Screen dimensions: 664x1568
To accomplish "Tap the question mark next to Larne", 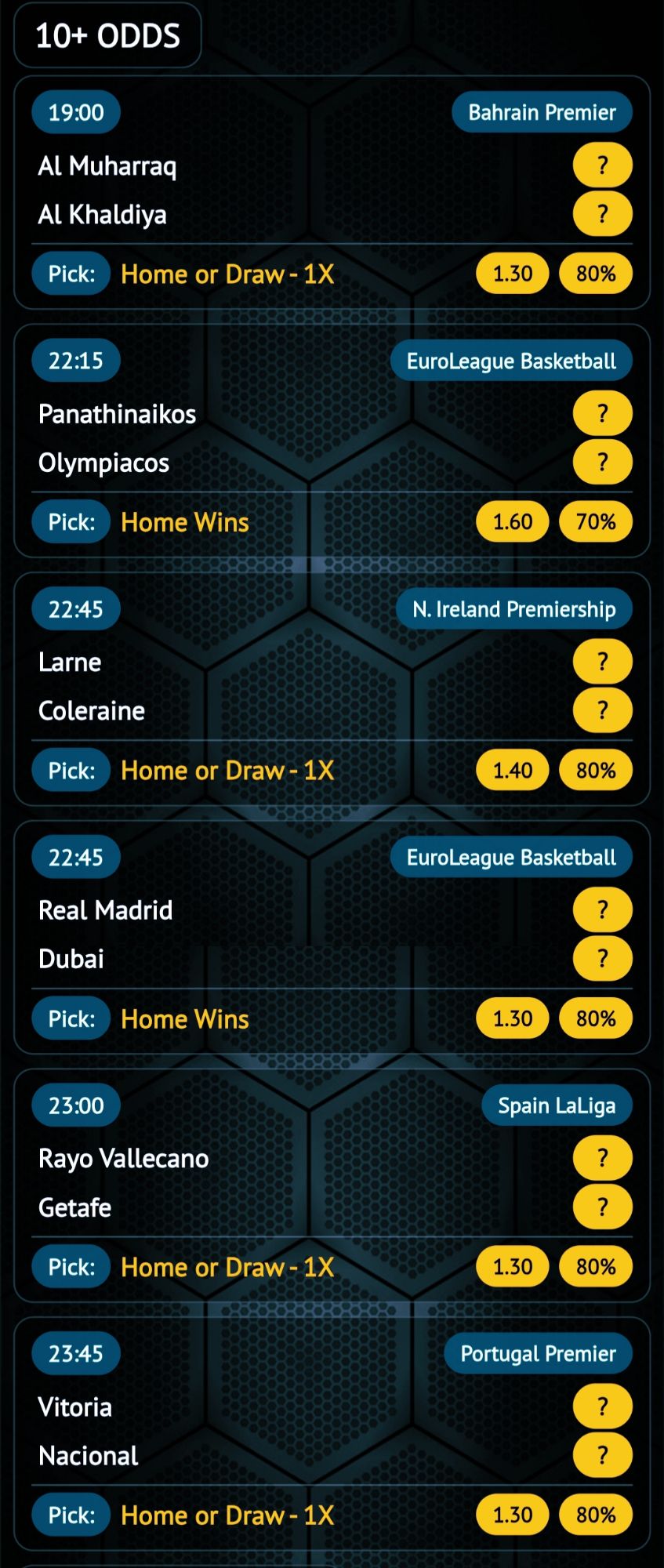I will 602,662.
